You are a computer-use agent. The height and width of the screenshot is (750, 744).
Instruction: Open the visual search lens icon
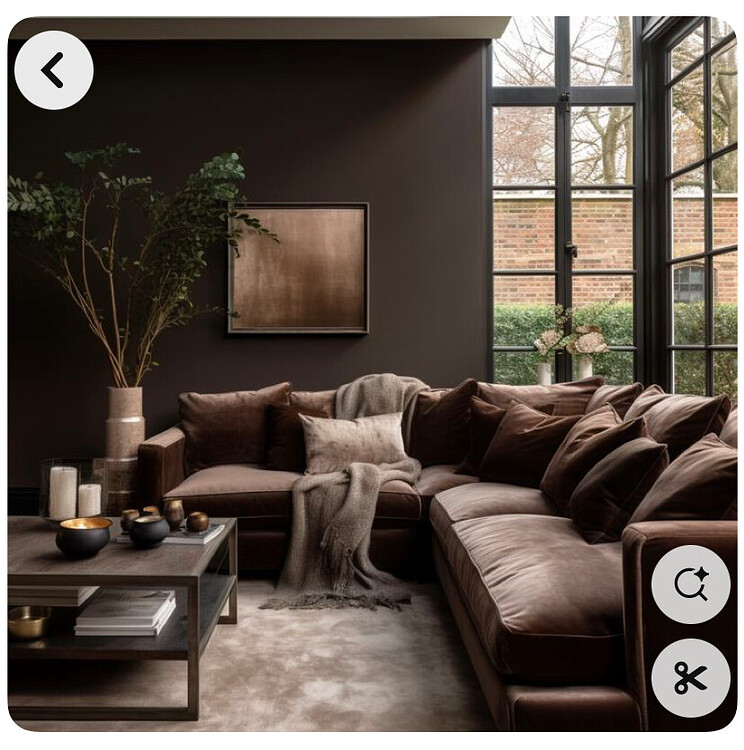tap(690, 584)
